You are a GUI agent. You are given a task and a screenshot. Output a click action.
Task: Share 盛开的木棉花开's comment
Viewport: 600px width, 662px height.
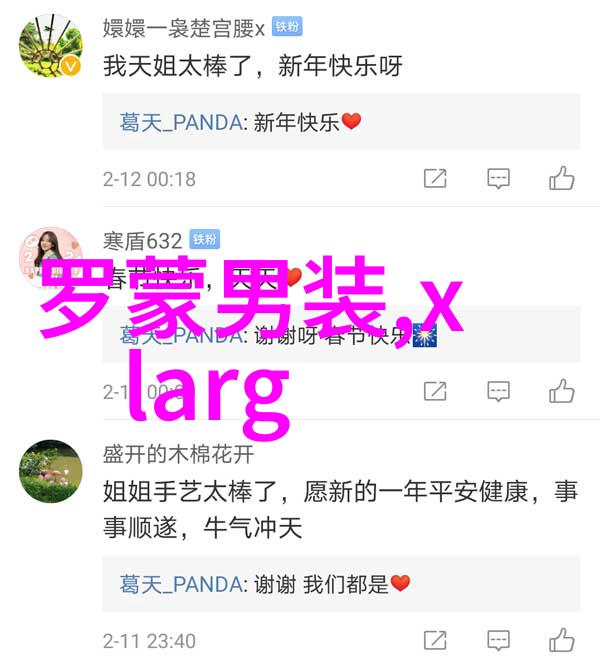pos(435,640)
